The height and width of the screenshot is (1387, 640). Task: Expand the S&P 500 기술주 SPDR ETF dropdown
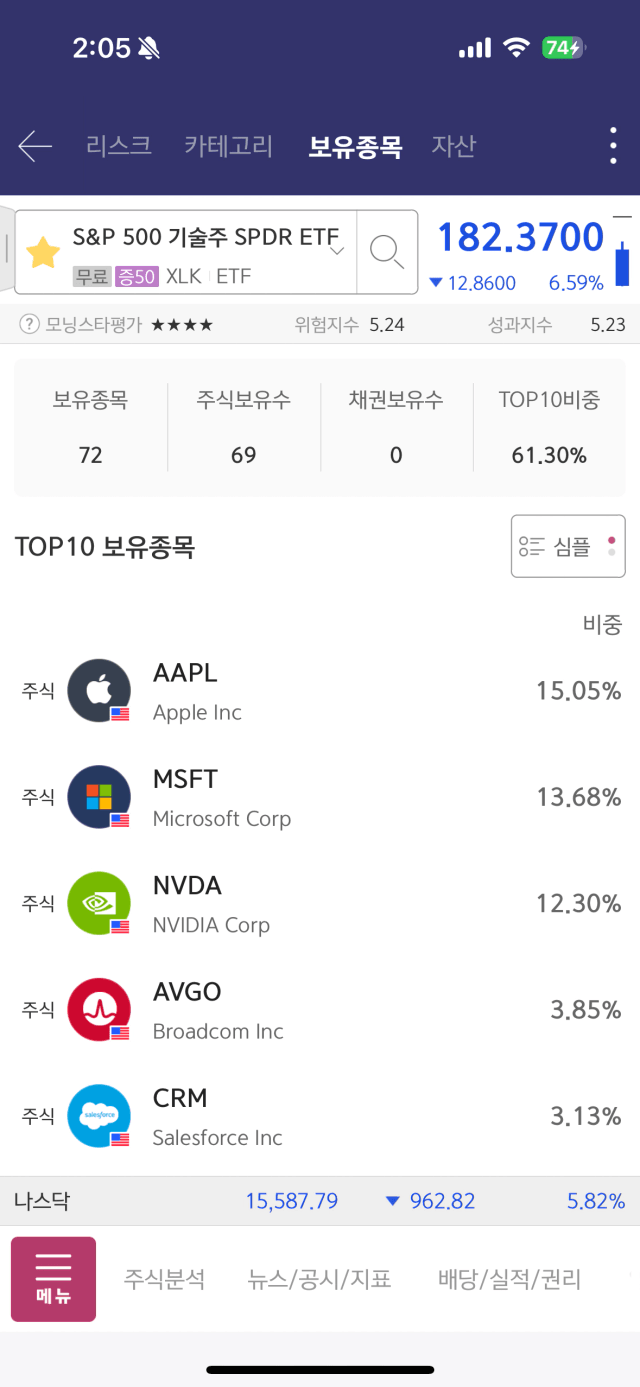[x=337, y=251]
